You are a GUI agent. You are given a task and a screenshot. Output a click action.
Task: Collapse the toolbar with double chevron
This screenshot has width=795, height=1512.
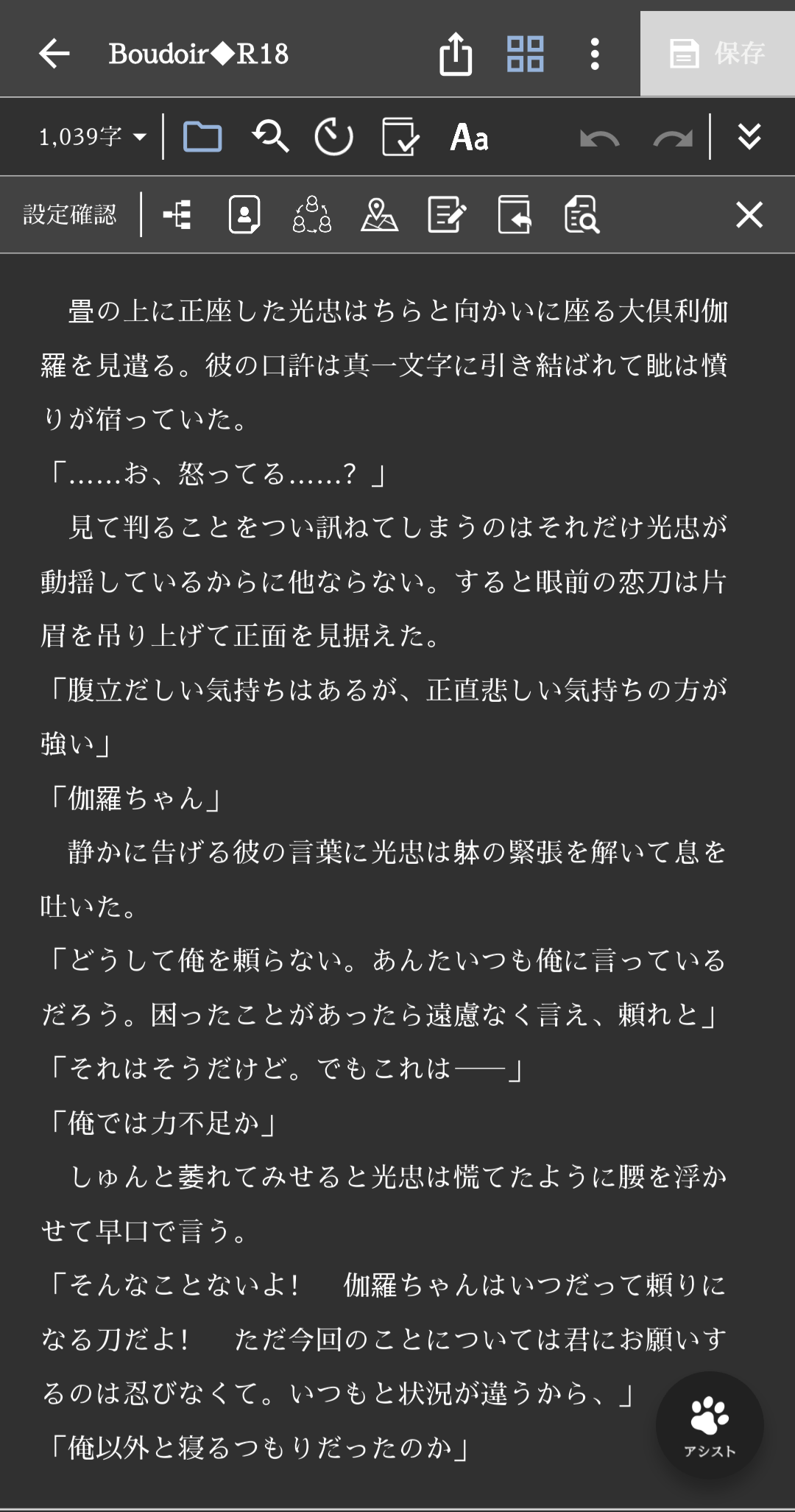749,137
